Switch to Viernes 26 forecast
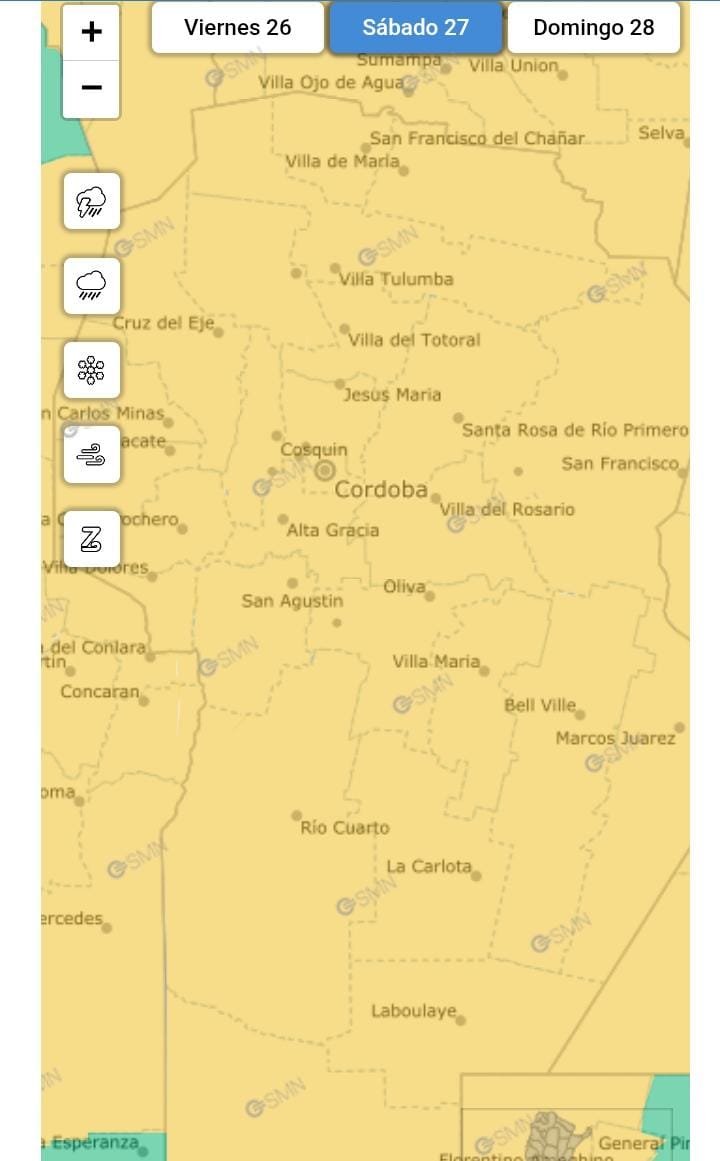The height and width of the screenshot is (1161, 720). 238,27
